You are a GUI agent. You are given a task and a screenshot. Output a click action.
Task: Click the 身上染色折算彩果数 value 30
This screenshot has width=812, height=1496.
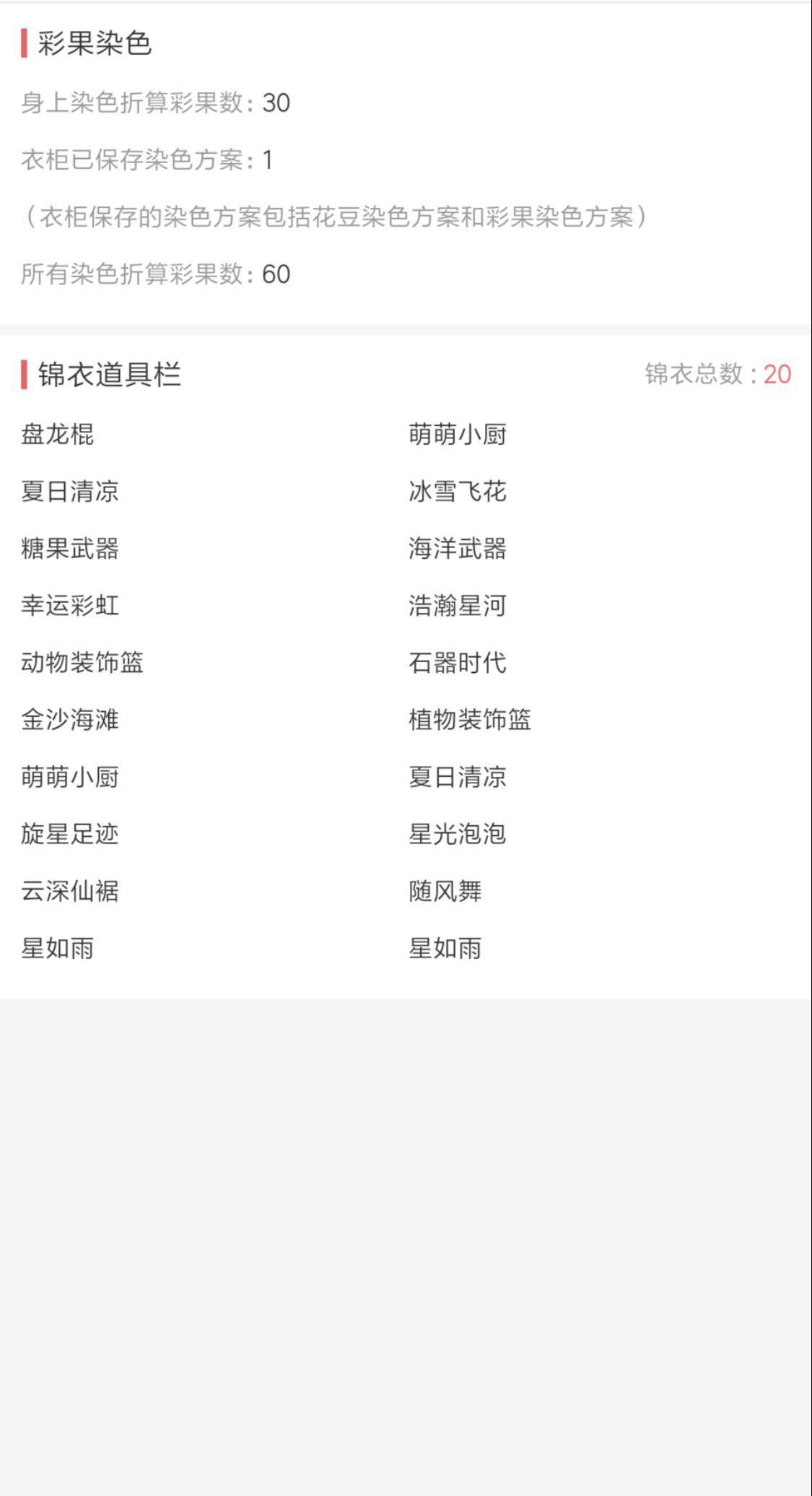pyautogui.click(x=274, y=103)
